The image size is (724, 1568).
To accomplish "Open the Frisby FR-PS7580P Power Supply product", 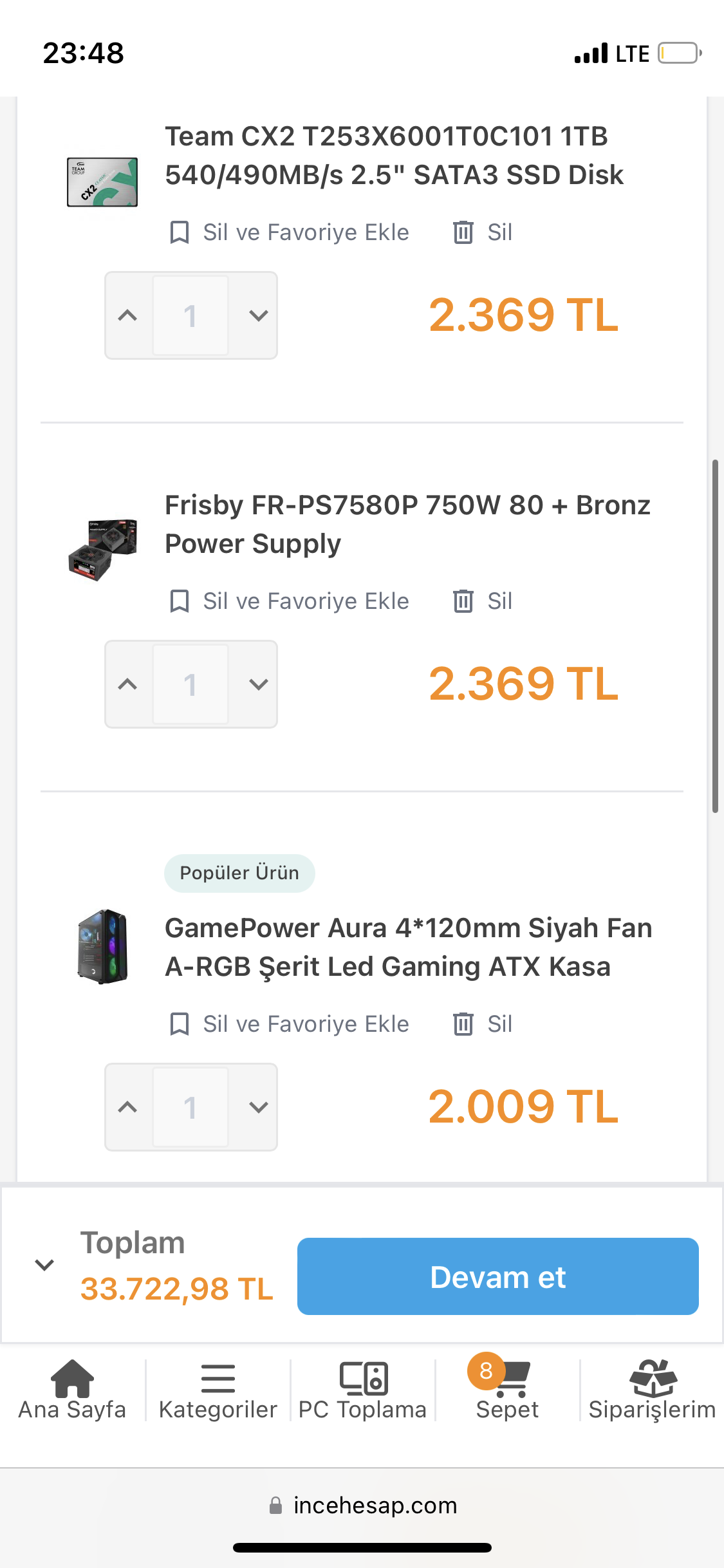I will 407,524.
